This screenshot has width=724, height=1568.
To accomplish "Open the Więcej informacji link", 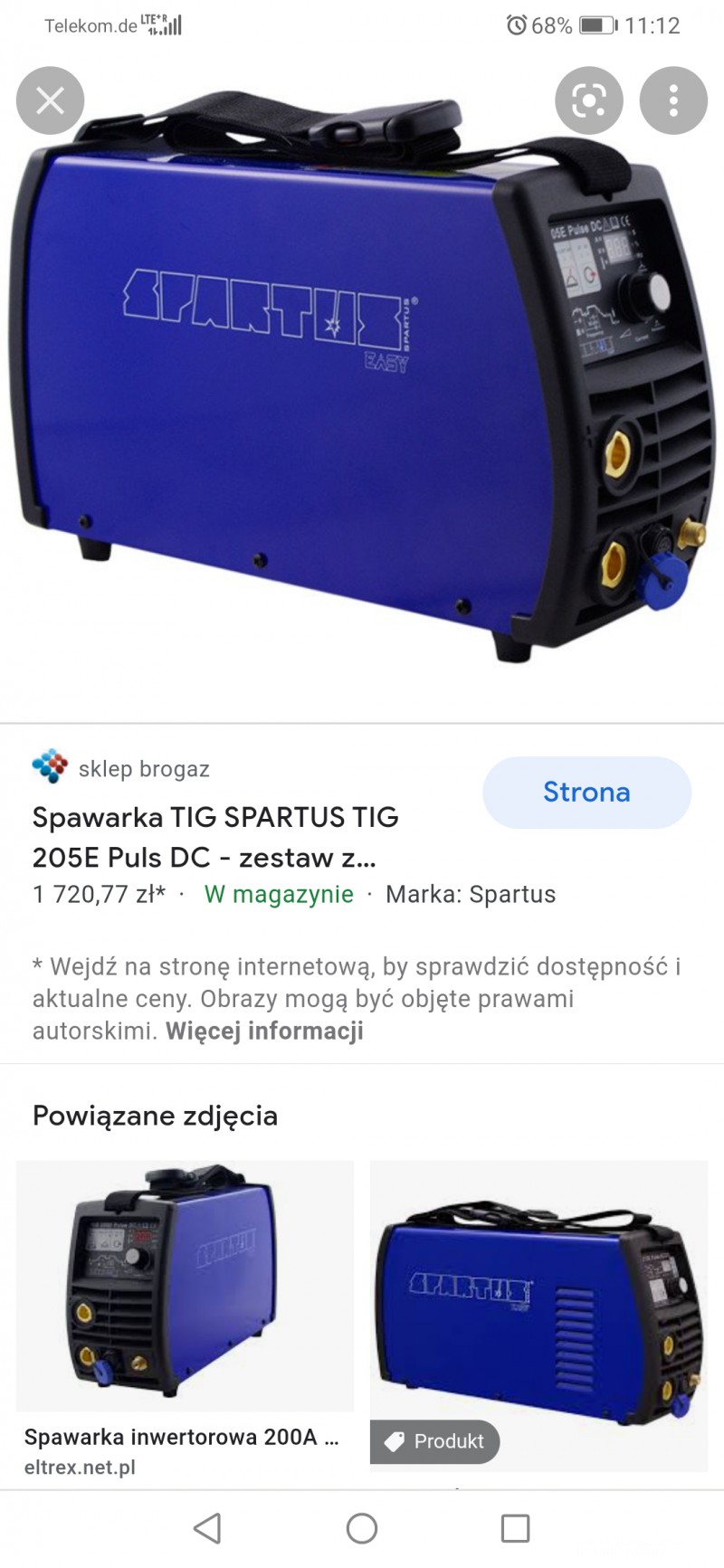I will (264, 1031).
